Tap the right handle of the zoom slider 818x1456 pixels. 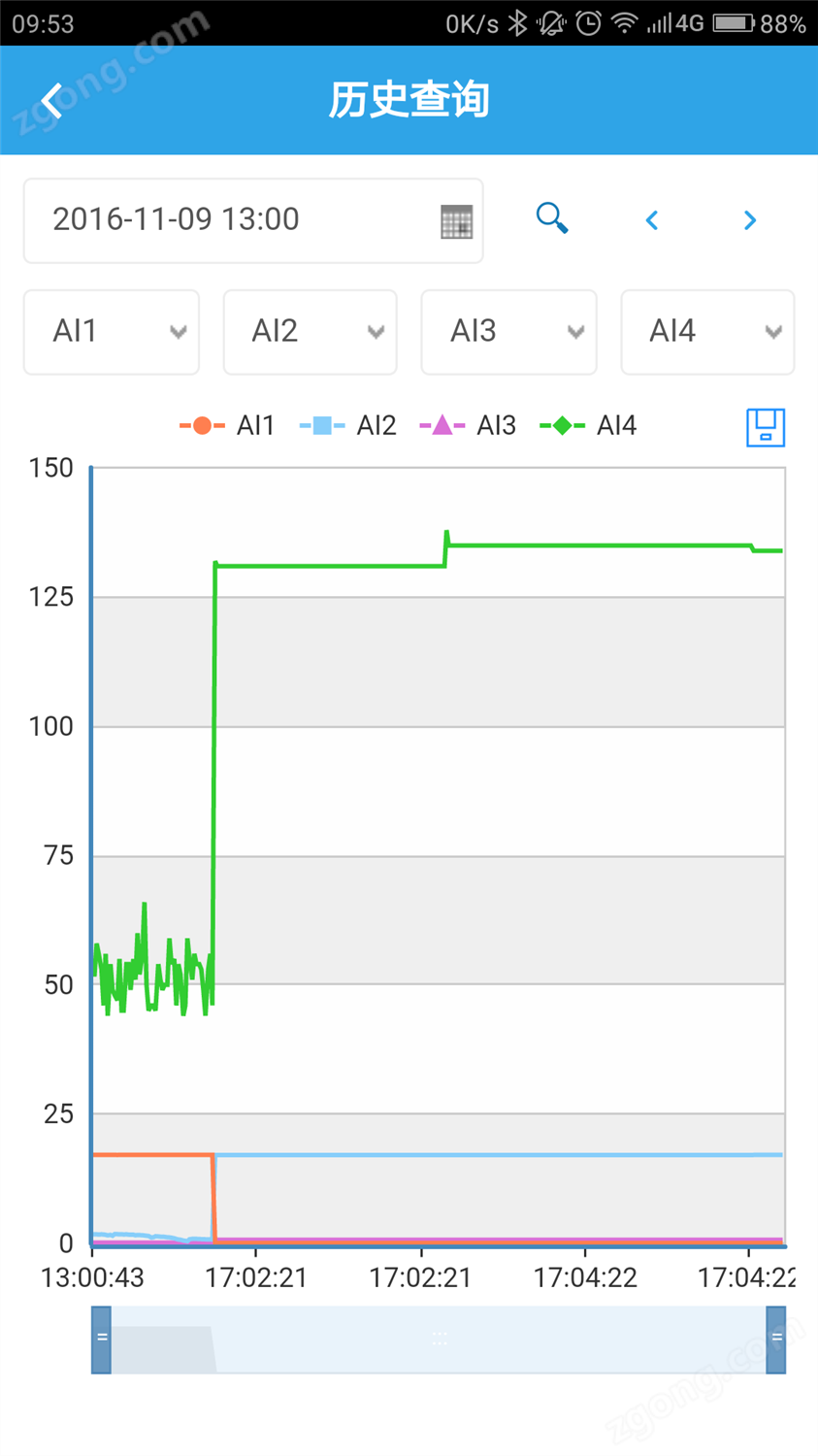775,1340
